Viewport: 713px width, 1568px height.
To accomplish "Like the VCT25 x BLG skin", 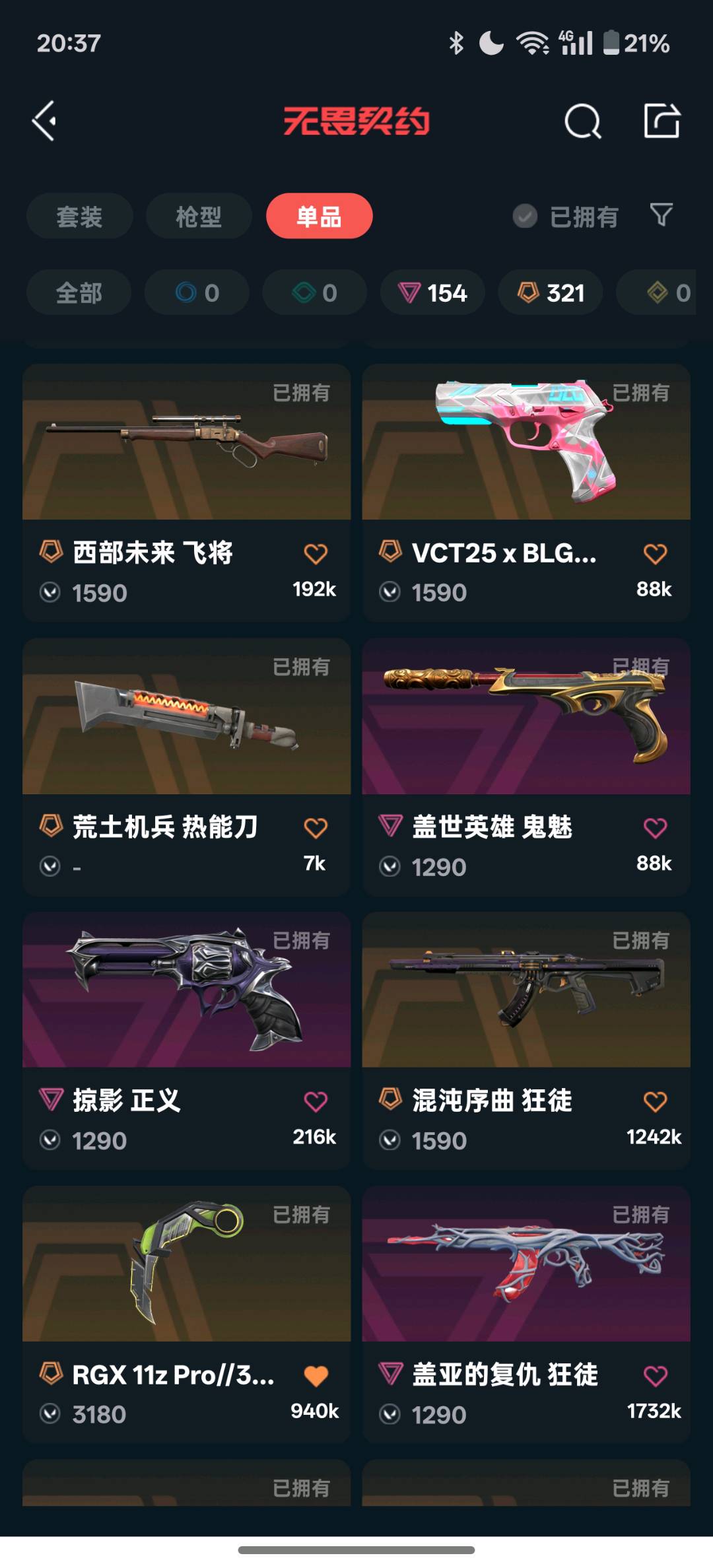I will pos(655,554).
